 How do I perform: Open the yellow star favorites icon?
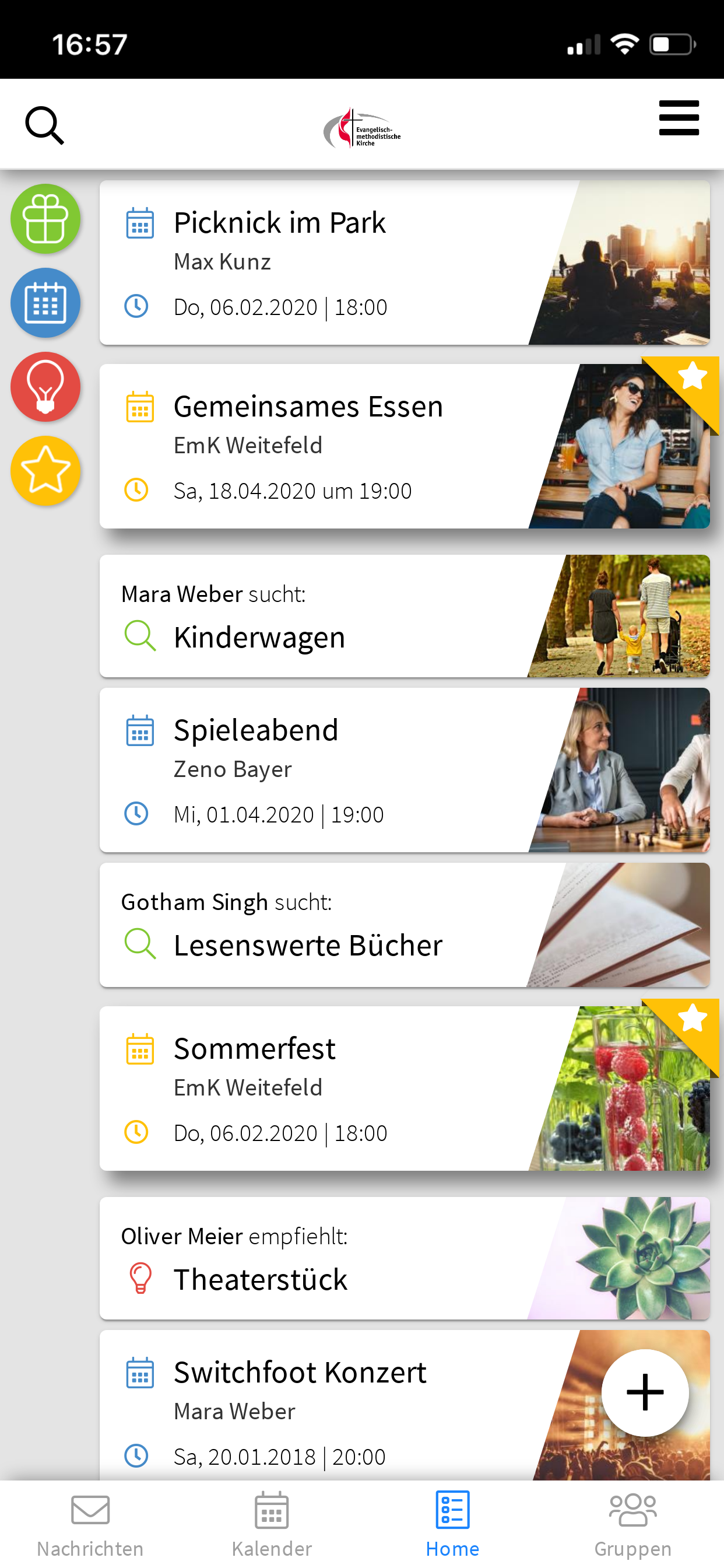(x=45, y=471)
